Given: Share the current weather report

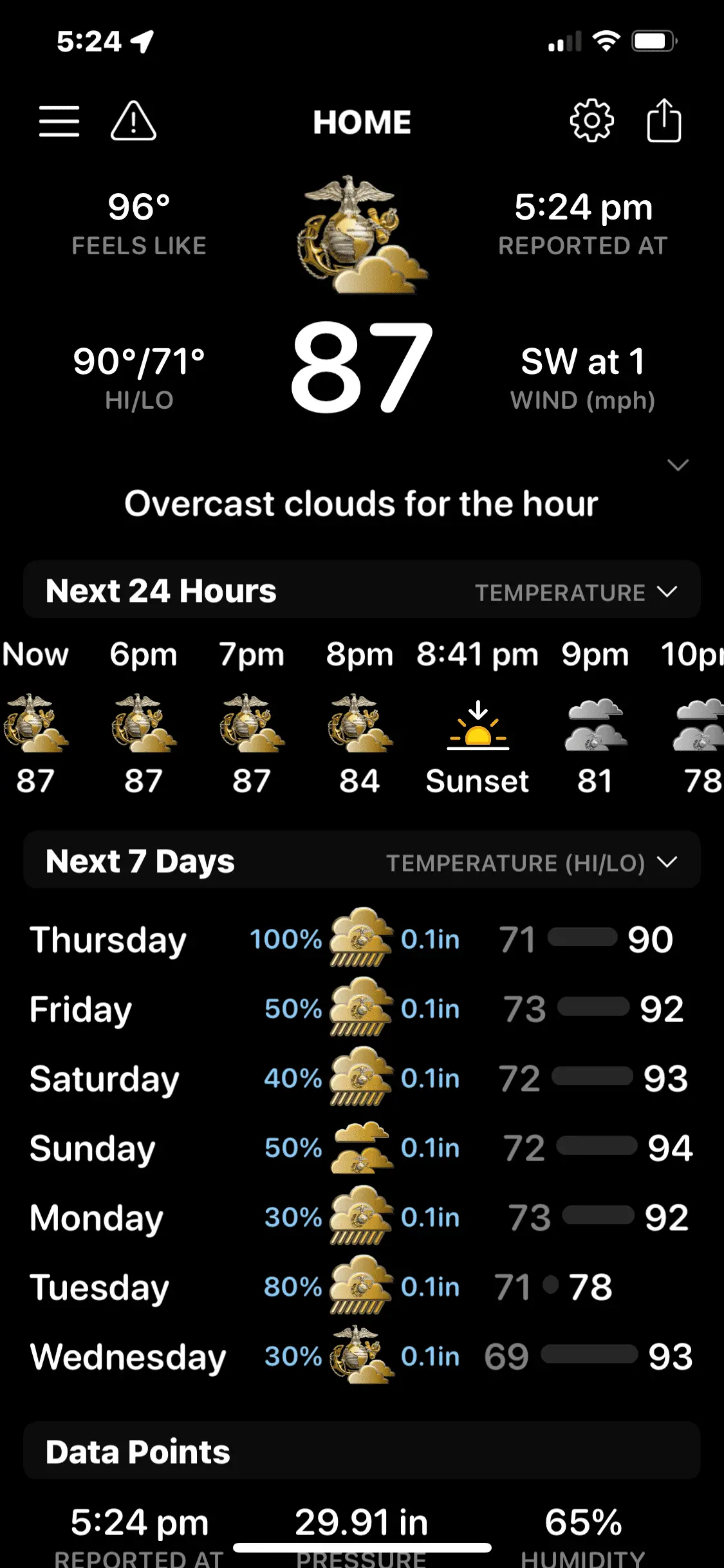Looking at the screenshot, I should pyautogui.click(x=664, y=121).
